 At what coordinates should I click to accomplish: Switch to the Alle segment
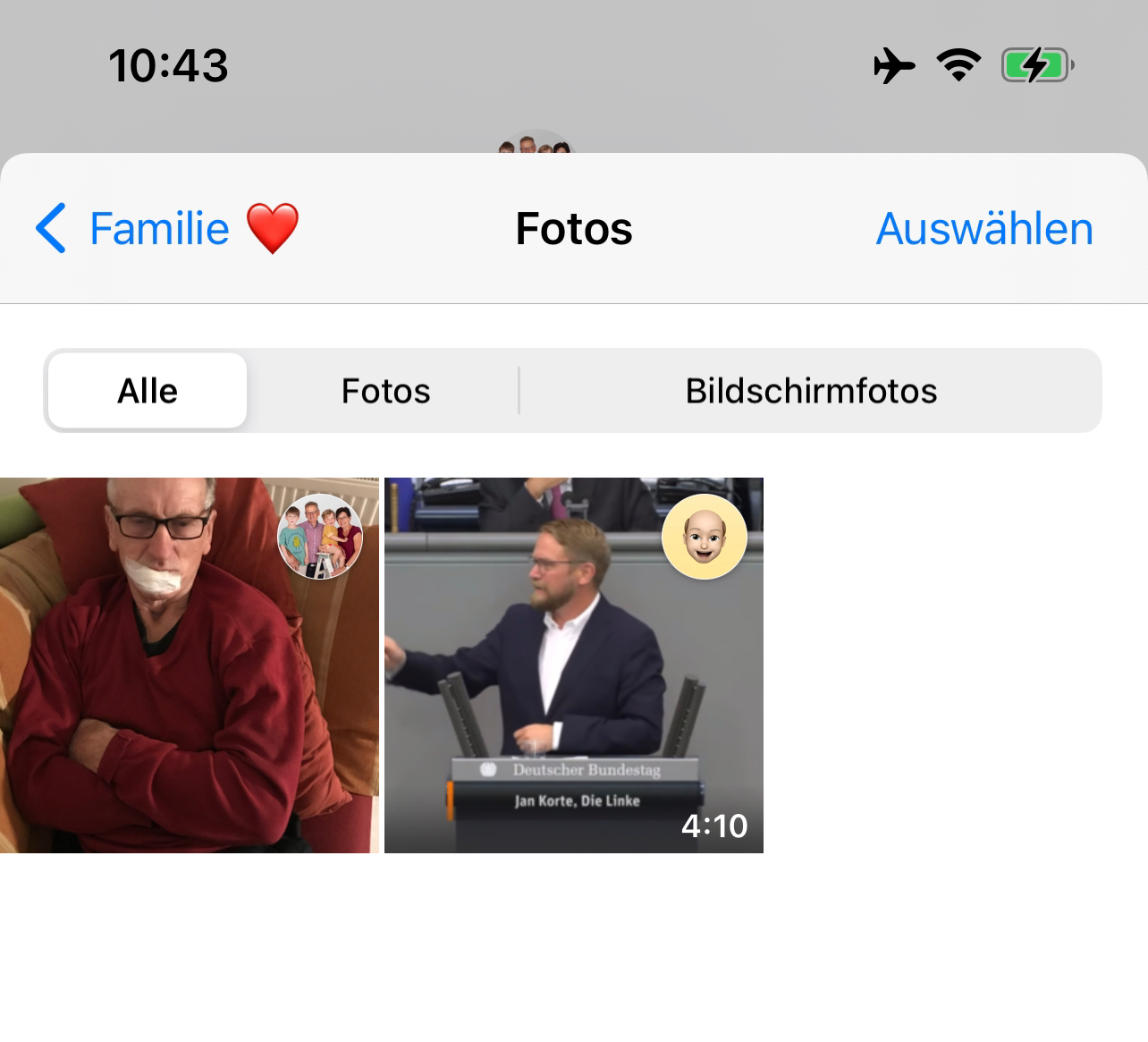148,391
